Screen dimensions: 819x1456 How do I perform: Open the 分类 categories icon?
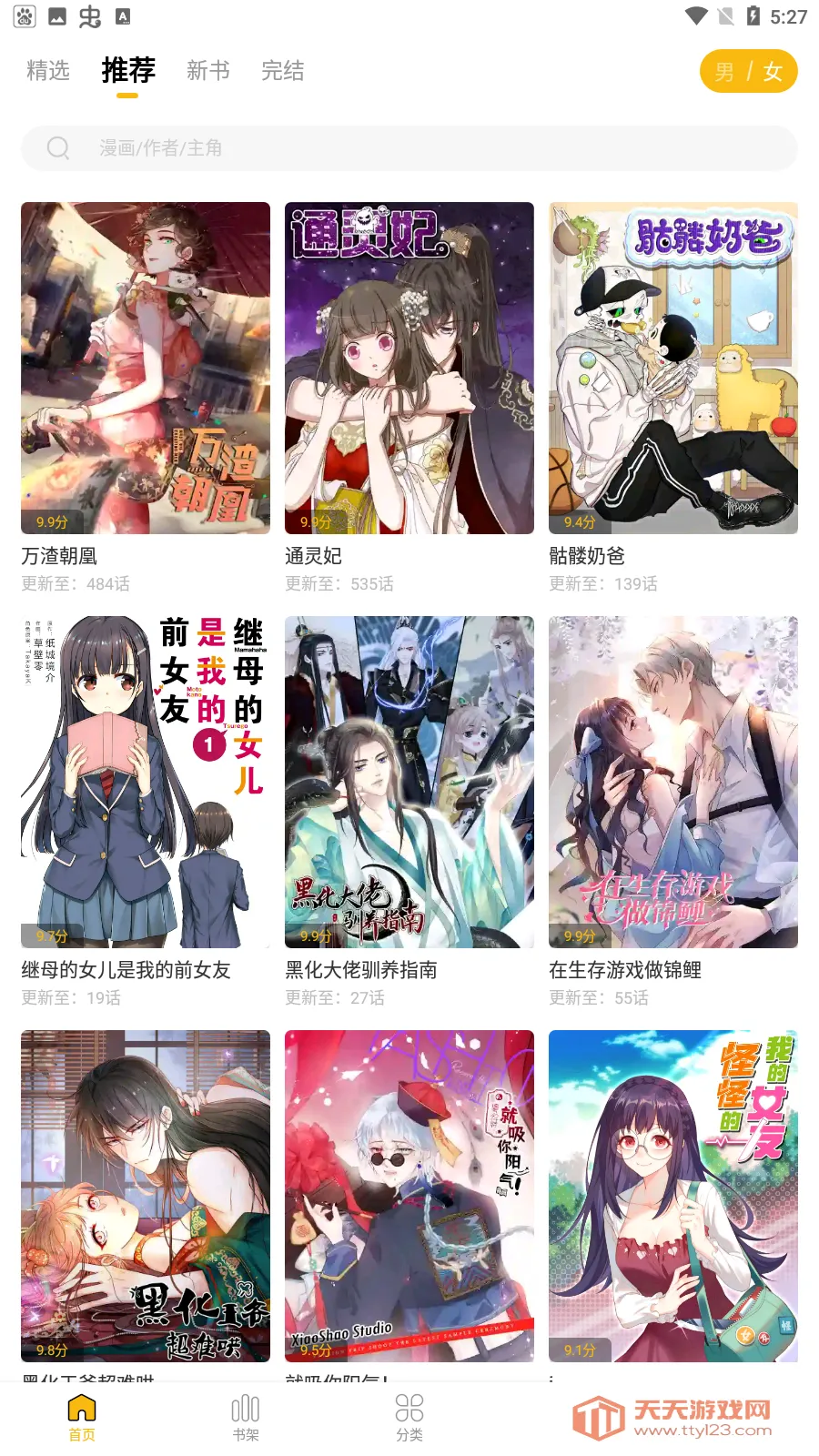(409, 1409)
